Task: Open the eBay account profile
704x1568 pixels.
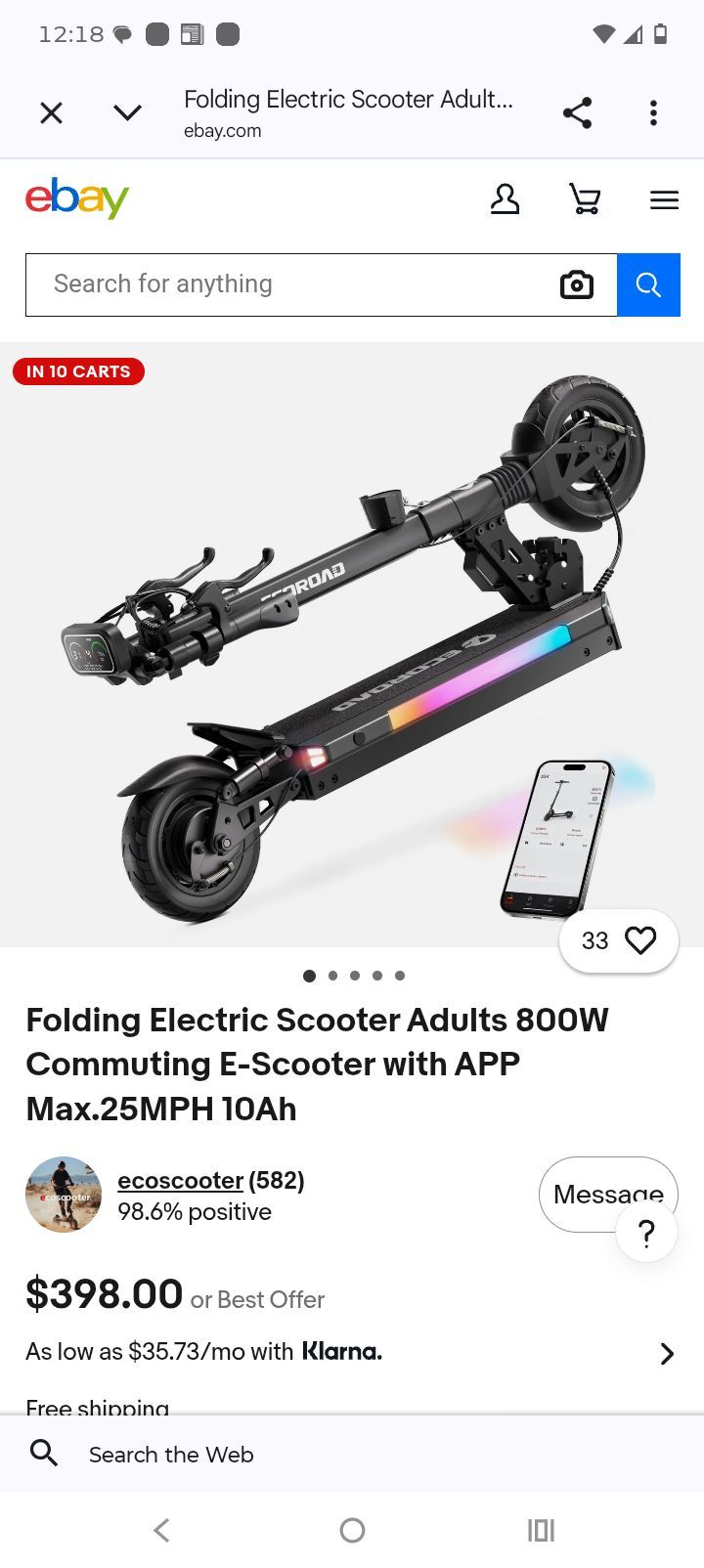Action: click(505, 200)
